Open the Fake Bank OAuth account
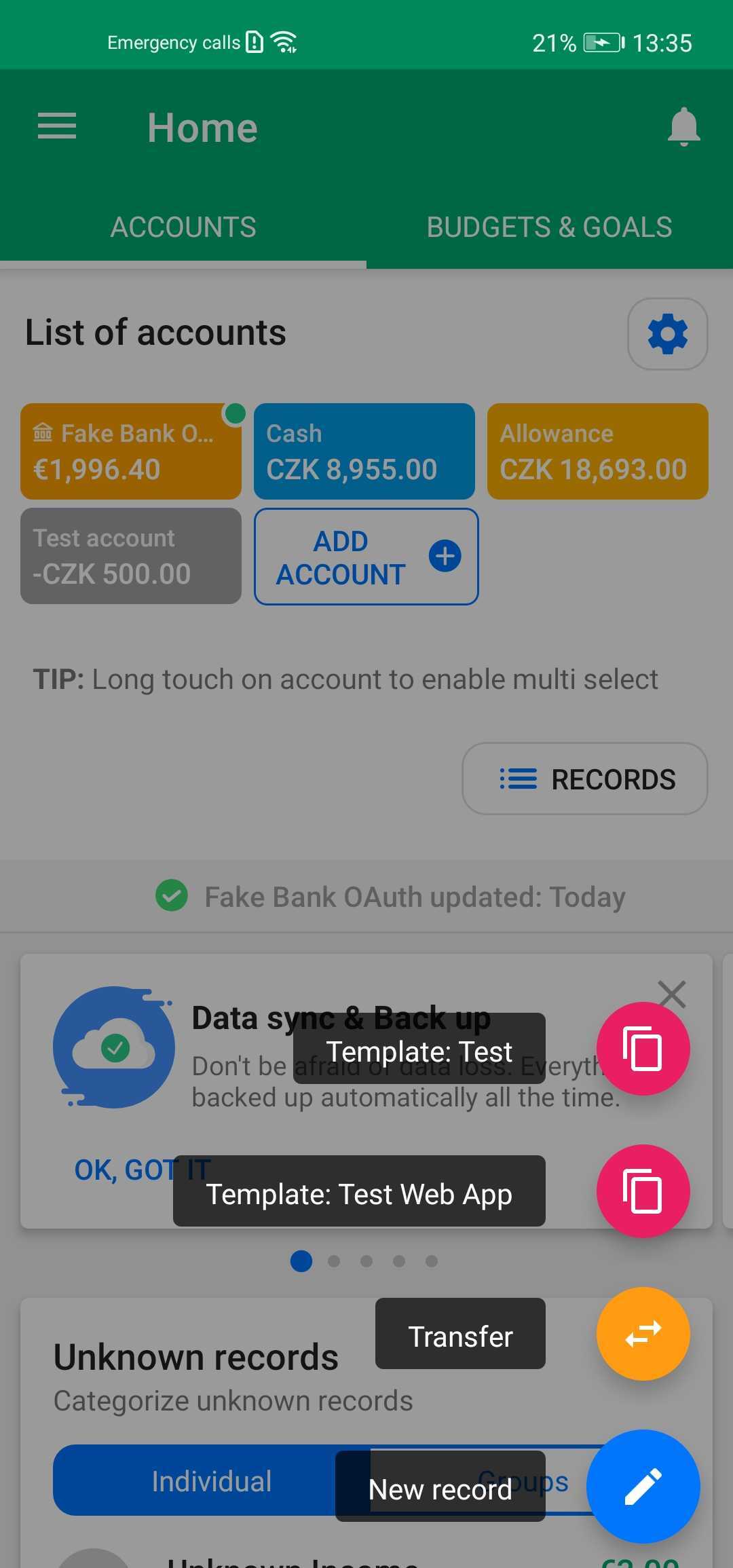The height and width of the screenshot is (1568, 733). 131,451
